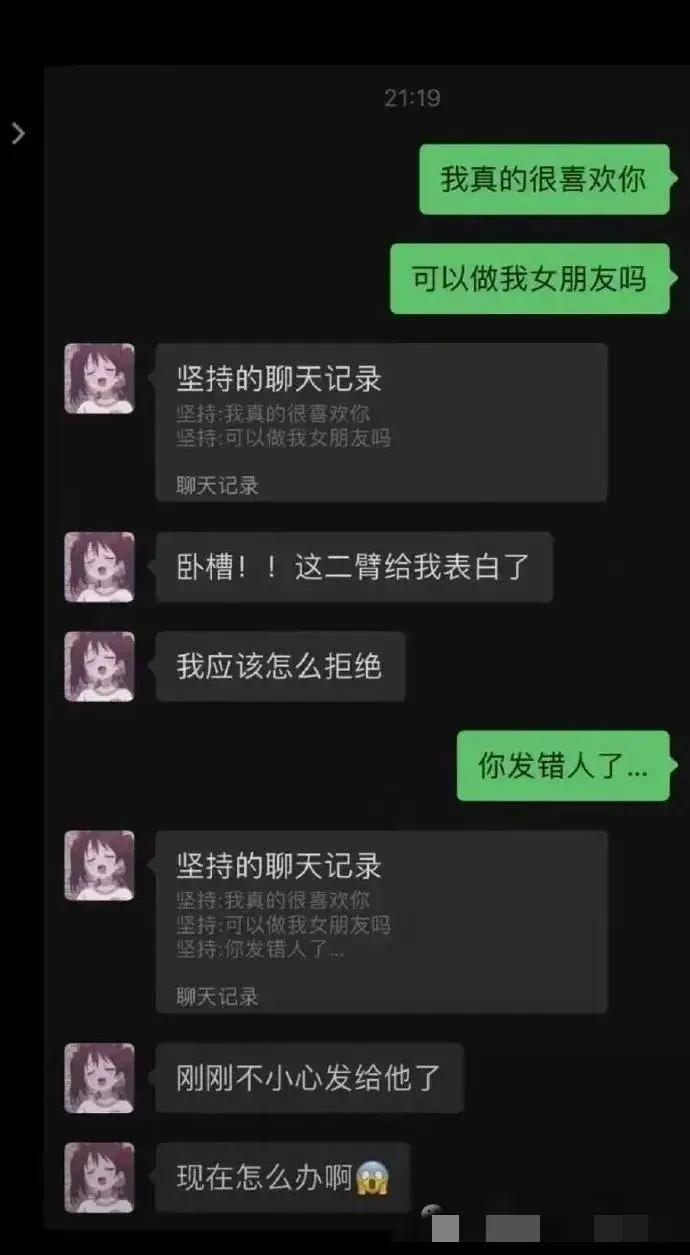This screenshot has height=1255, width=690.
Task: Open profile from avatar beside "现在怎么办啊"
Action: (99, 1178)
